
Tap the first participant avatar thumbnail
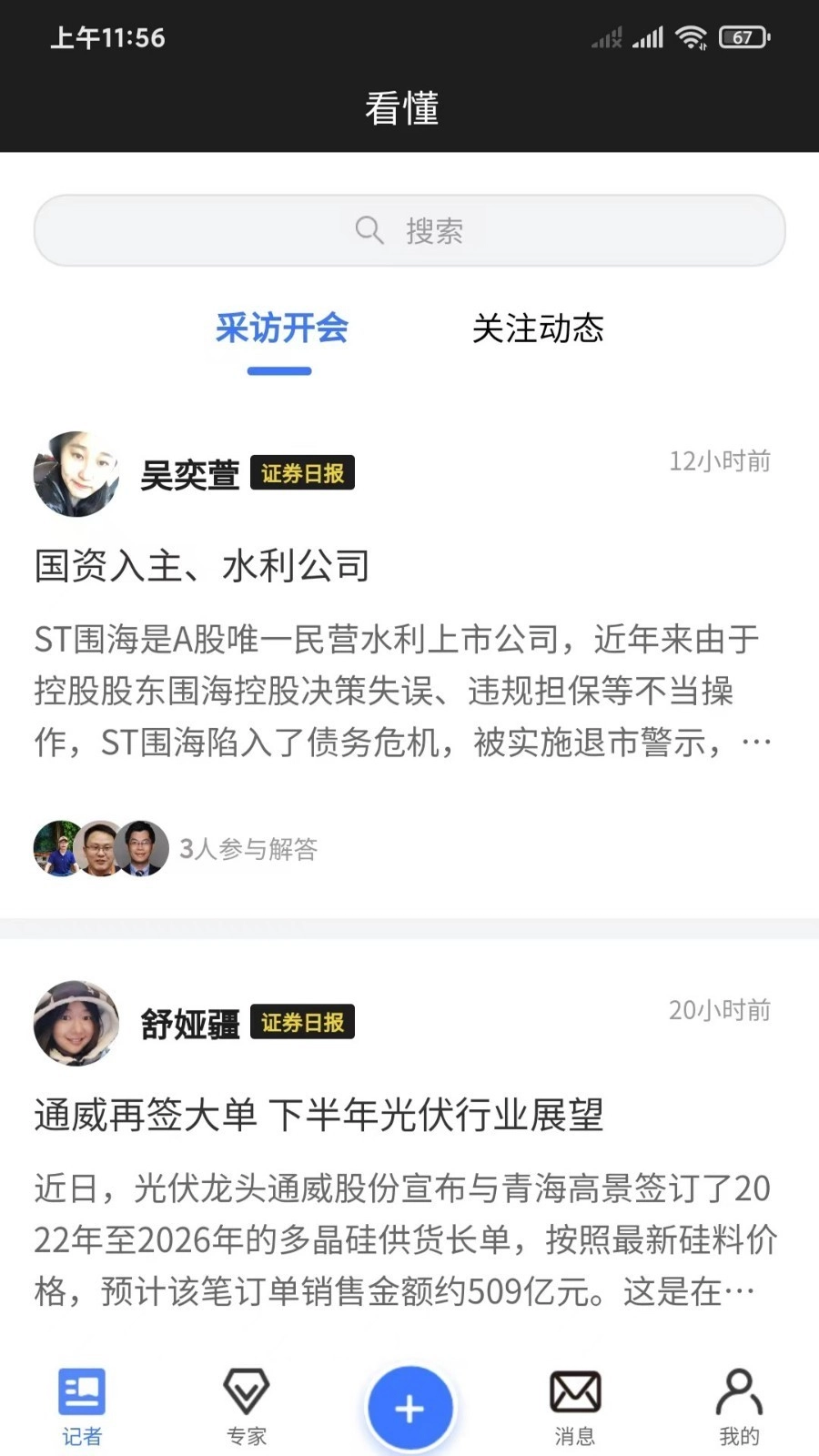point(56,848)
